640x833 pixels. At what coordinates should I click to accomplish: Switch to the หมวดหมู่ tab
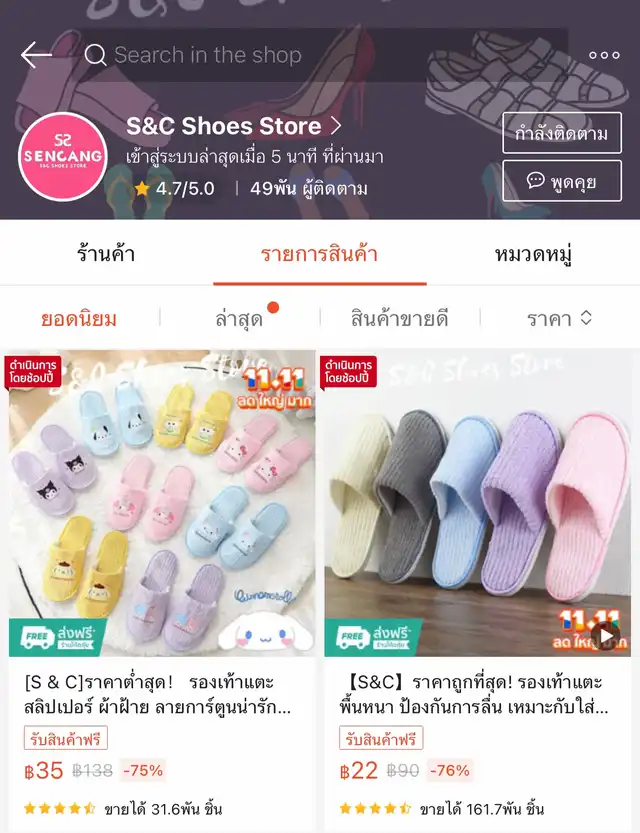click(533, 253)
